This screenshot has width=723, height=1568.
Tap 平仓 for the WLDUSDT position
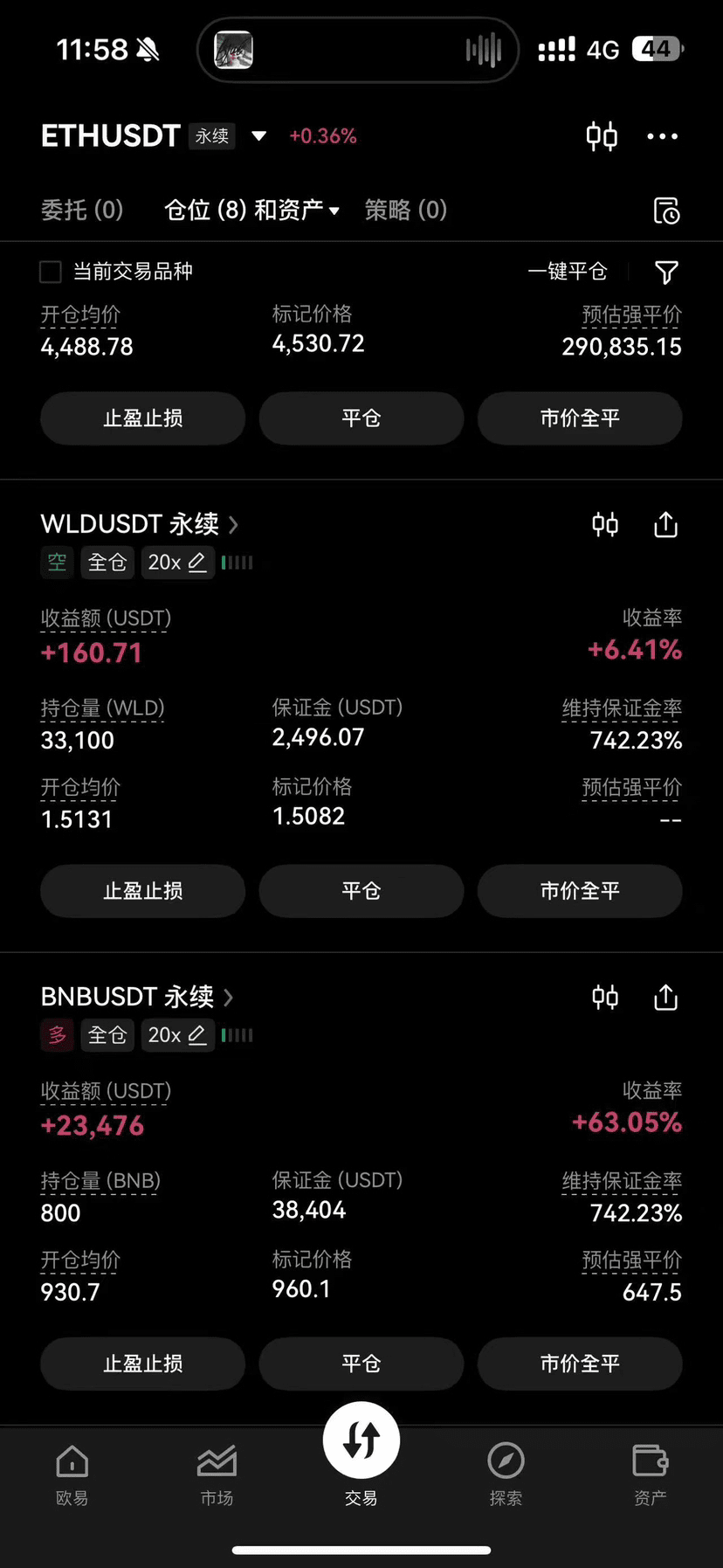361,891
